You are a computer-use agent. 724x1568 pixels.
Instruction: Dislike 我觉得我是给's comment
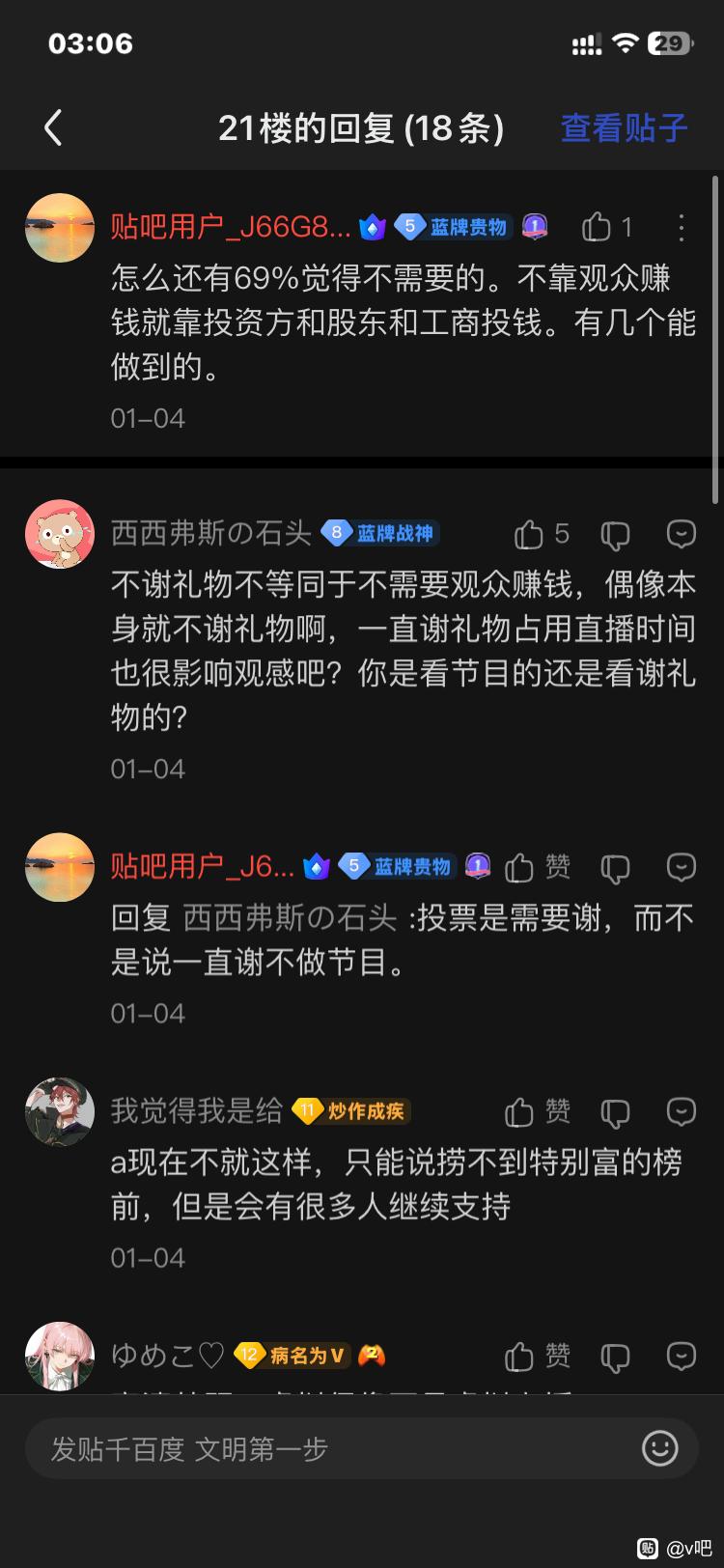click(615, 1112)
